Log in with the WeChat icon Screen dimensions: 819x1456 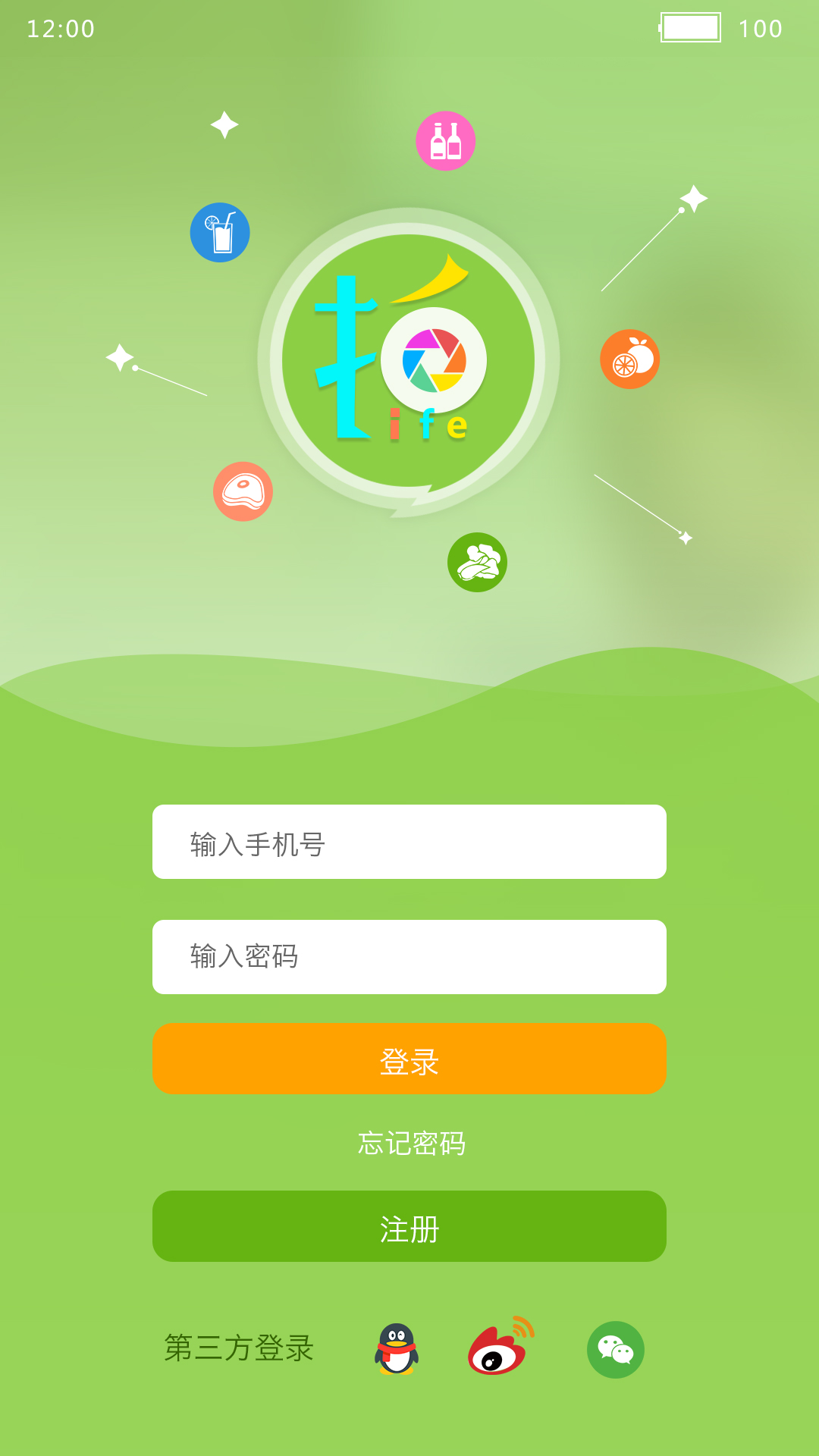(615, 1350)
